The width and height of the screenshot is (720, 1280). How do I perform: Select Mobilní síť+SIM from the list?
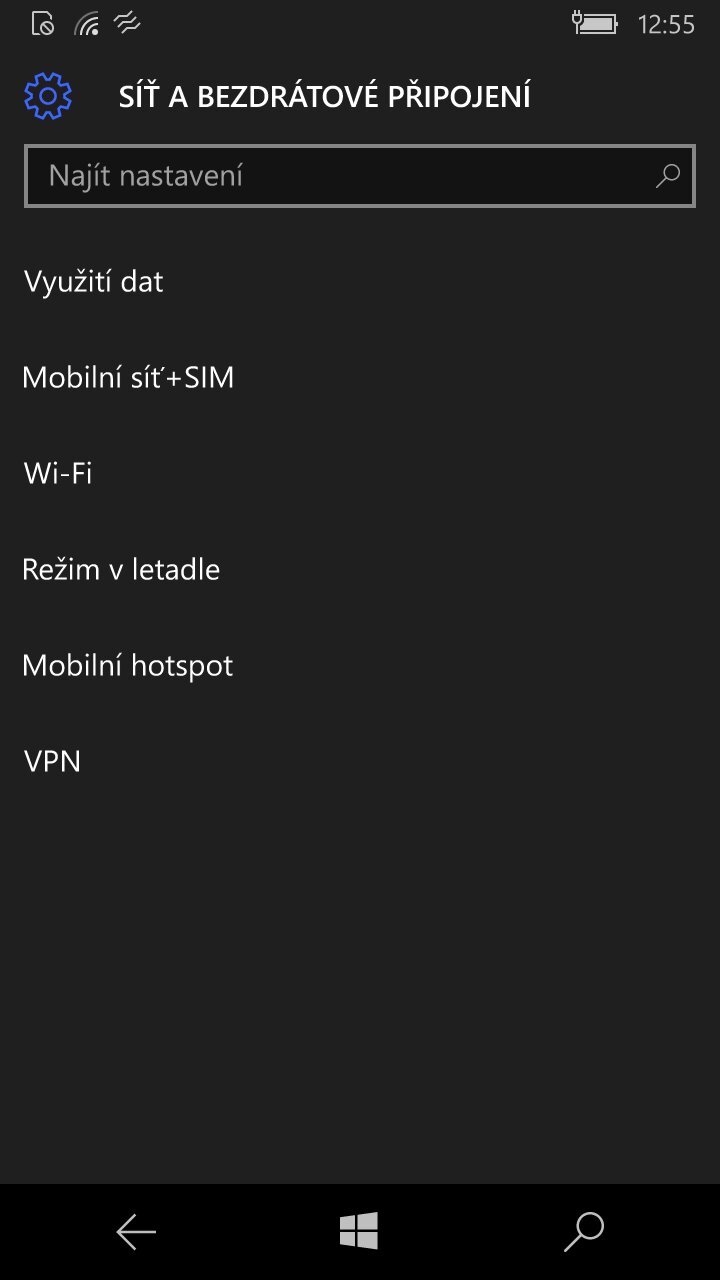click(127, 377)
